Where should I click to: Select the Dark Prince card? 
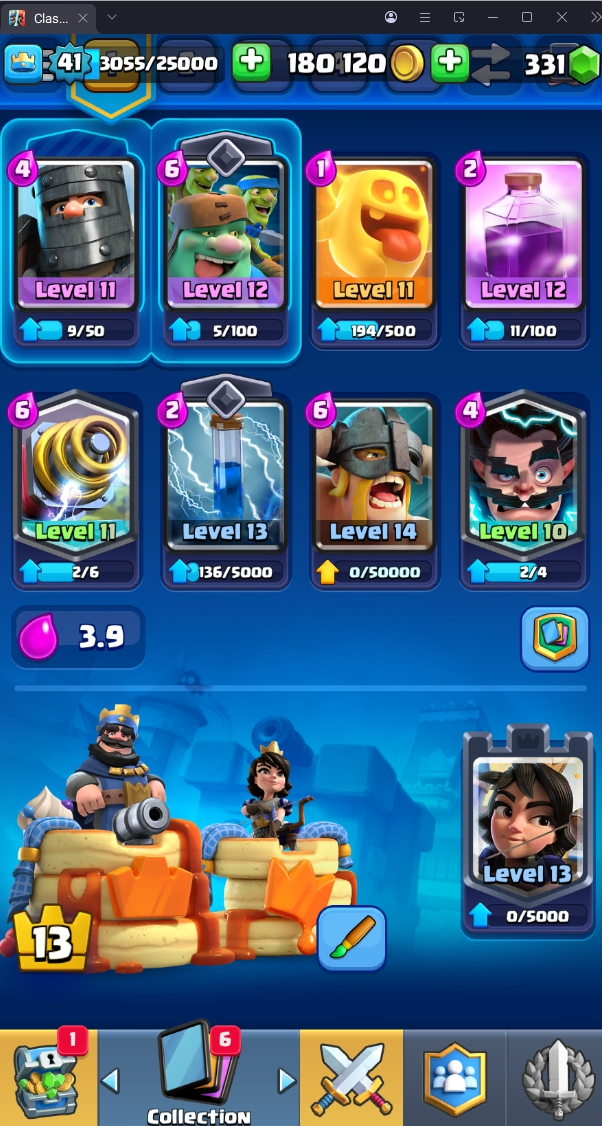coord(76,235)
